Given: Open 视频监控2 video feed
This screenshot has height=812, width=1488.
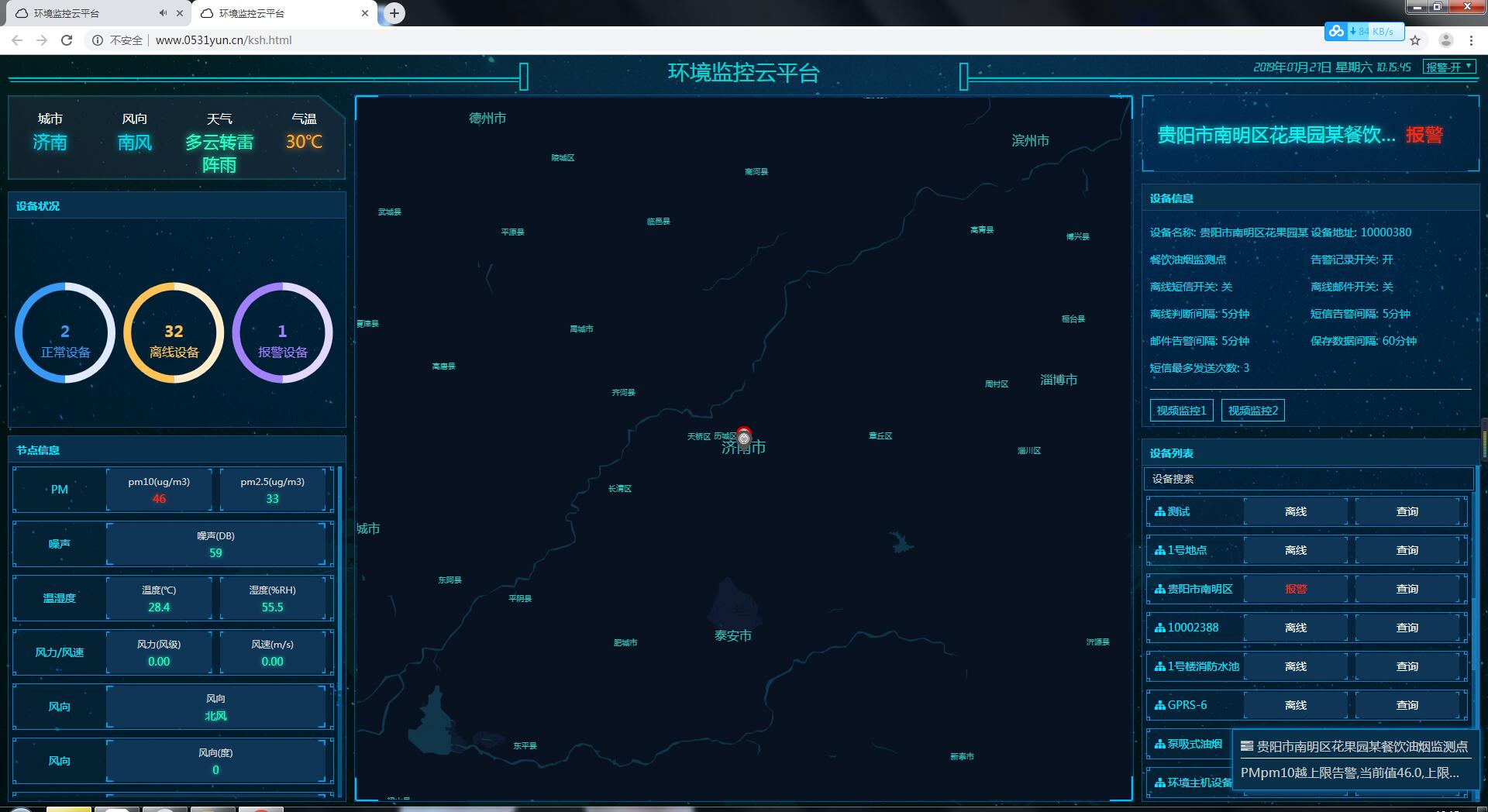Looking at the screenshot, I should point(1252,411).
